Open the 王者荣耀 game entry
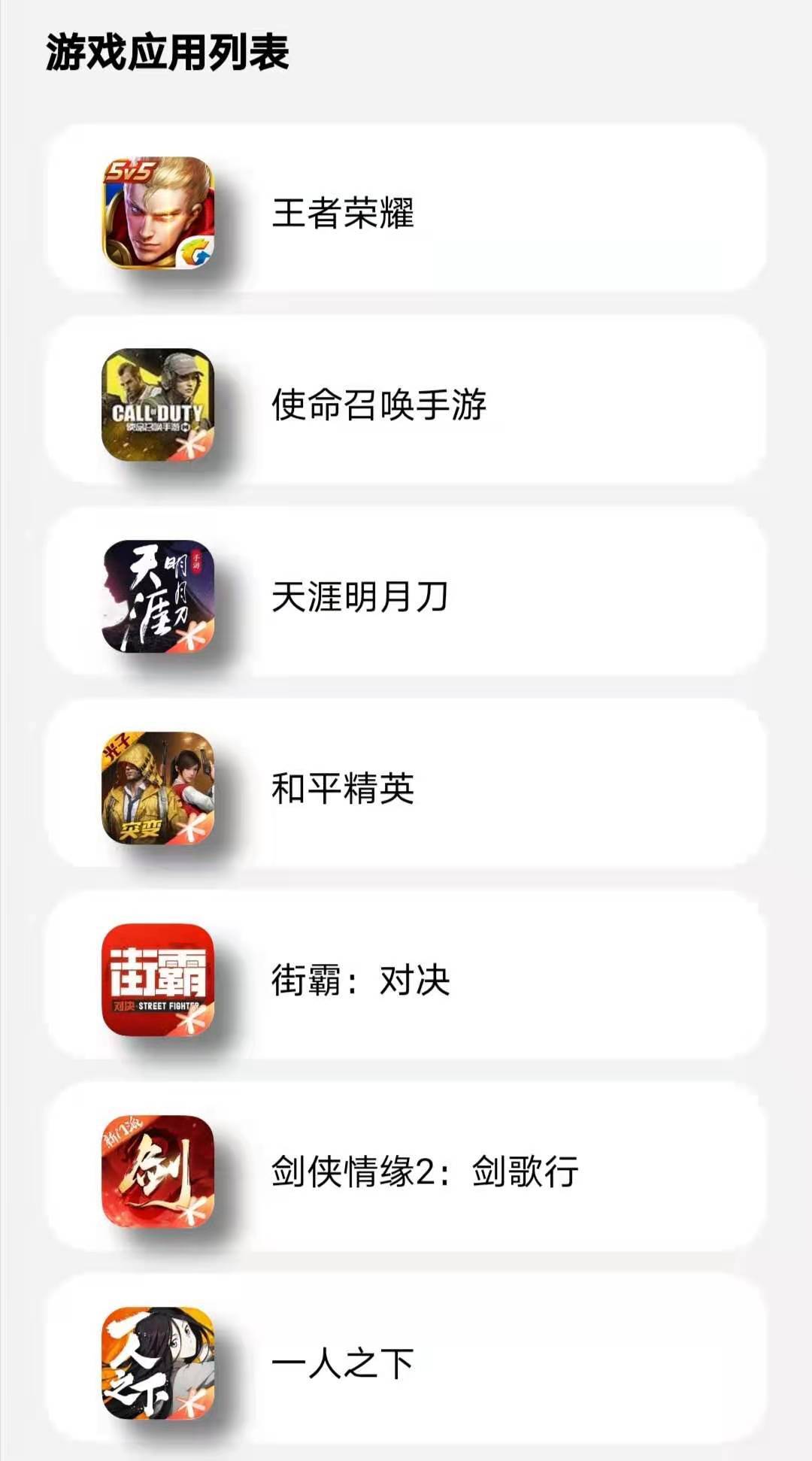 pyautogui.click(x=406, y=212)
